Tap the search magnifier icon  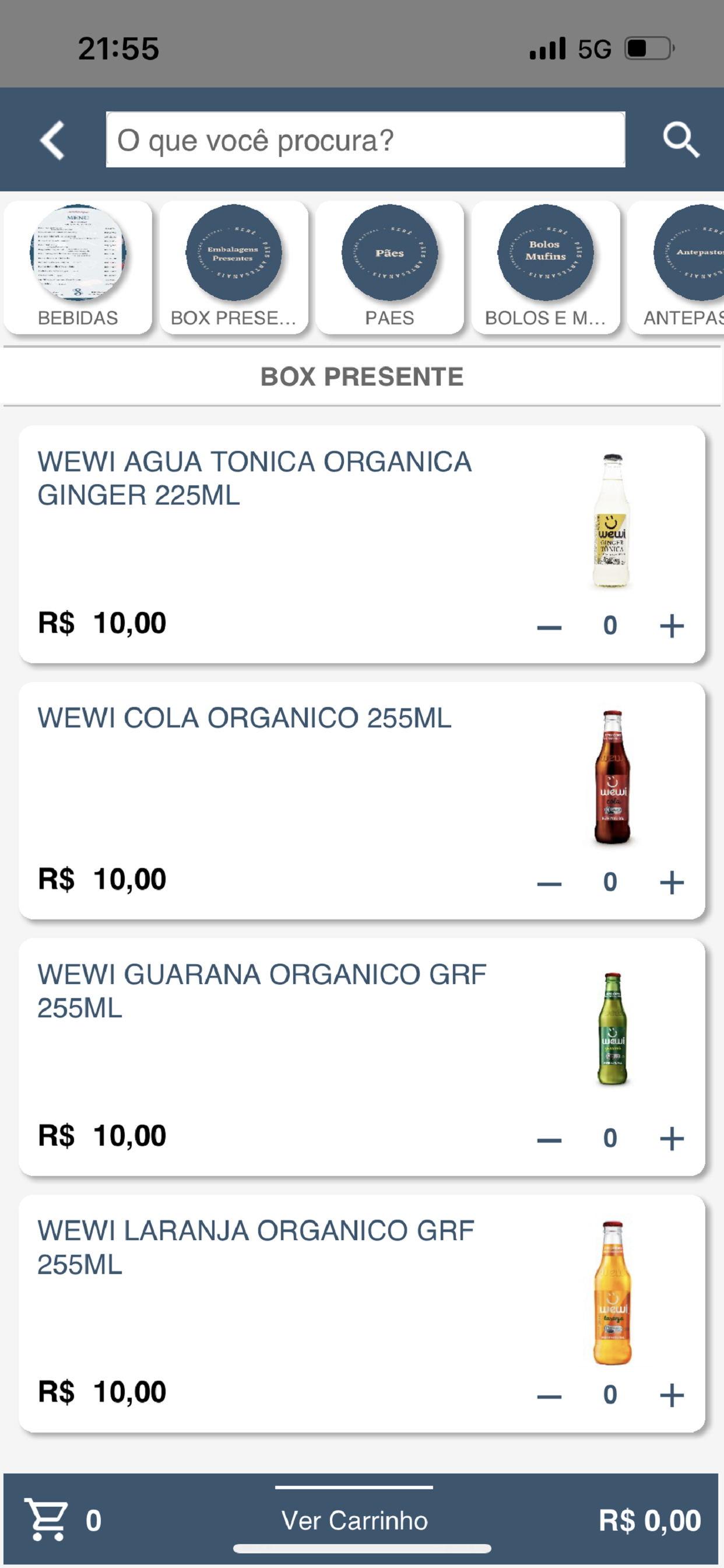pos(681,140)
